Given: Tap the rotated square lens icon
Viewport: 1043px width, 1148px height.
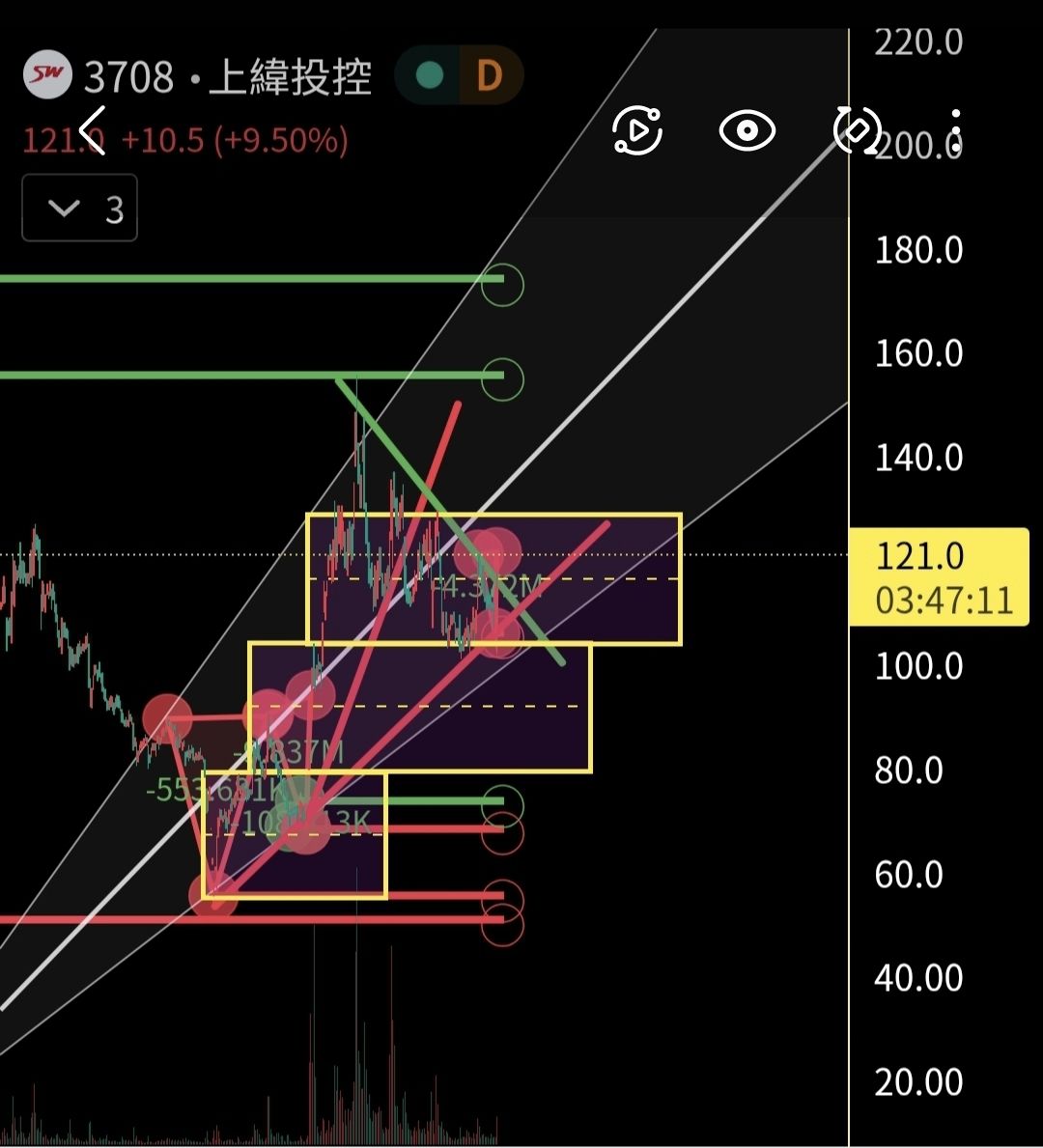Looking at the screenshot, I should [858, 130].
